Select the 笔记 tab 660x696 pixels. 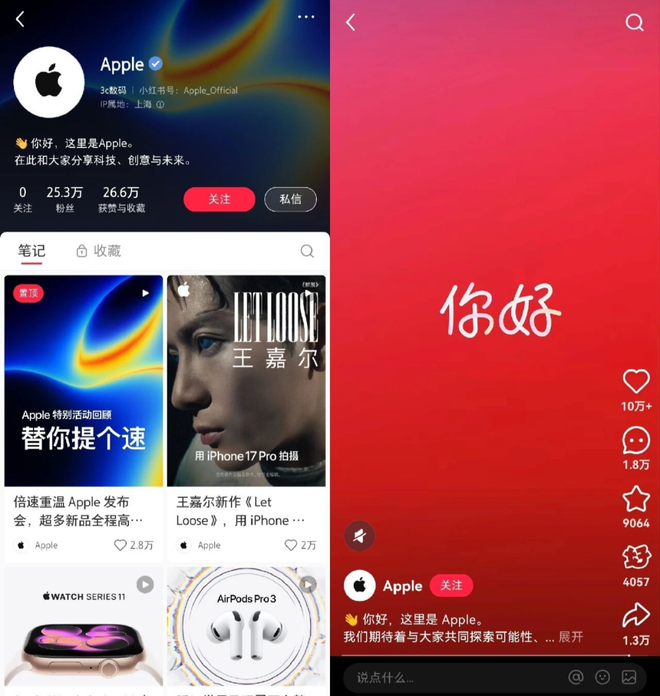(x=32, y=251)
